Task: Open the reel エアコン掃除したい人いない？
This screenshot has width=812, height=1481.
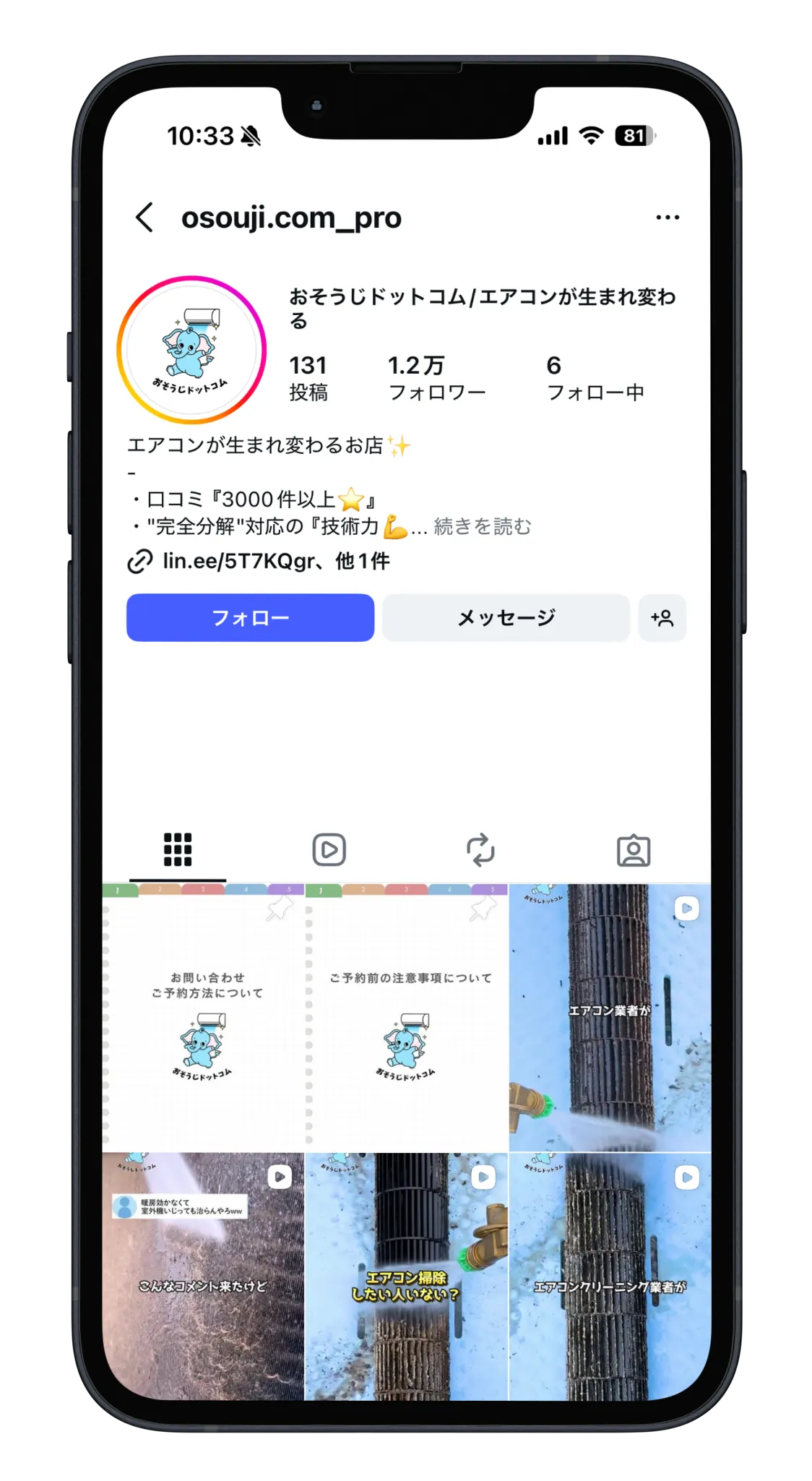Action: 407,1276
